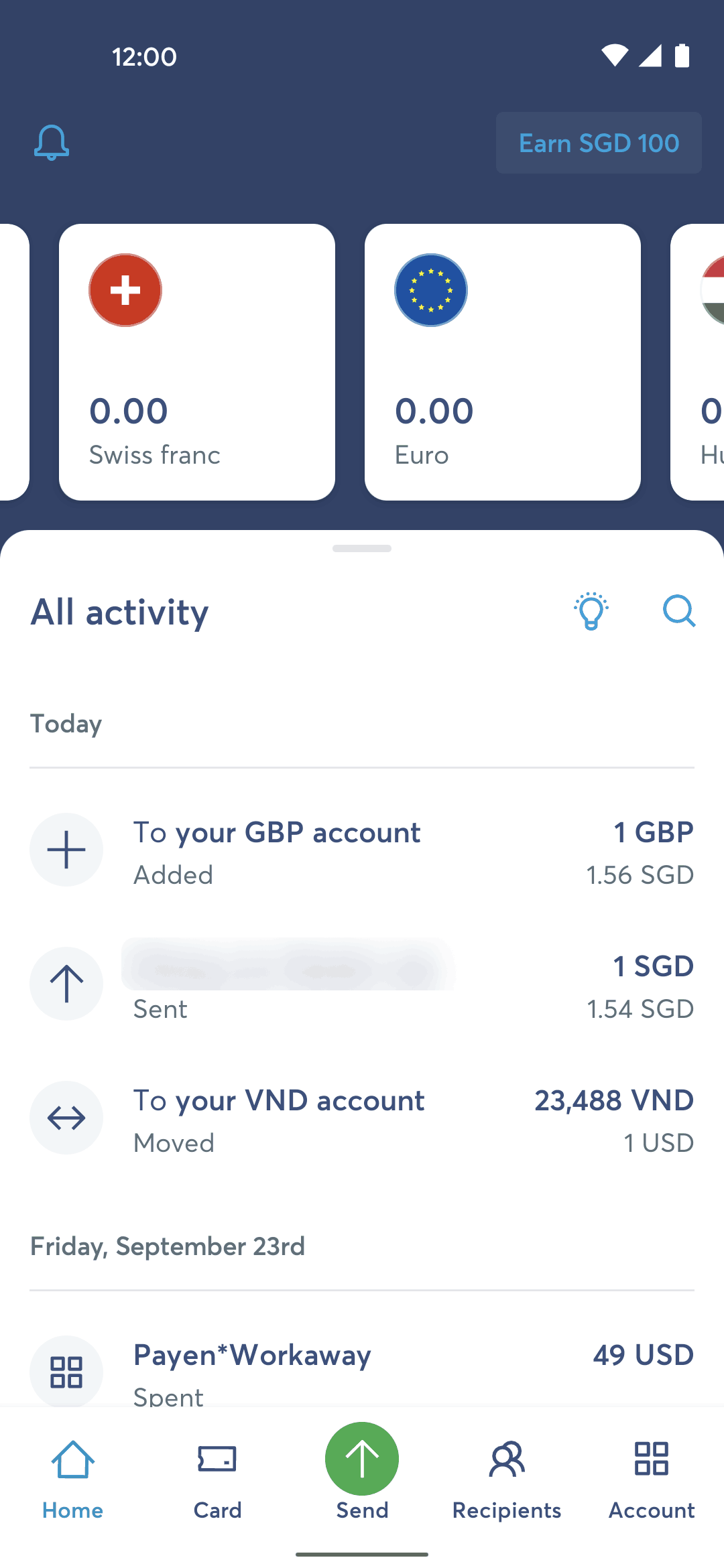Tap the Euro flag balance icon

click(430, 289)
